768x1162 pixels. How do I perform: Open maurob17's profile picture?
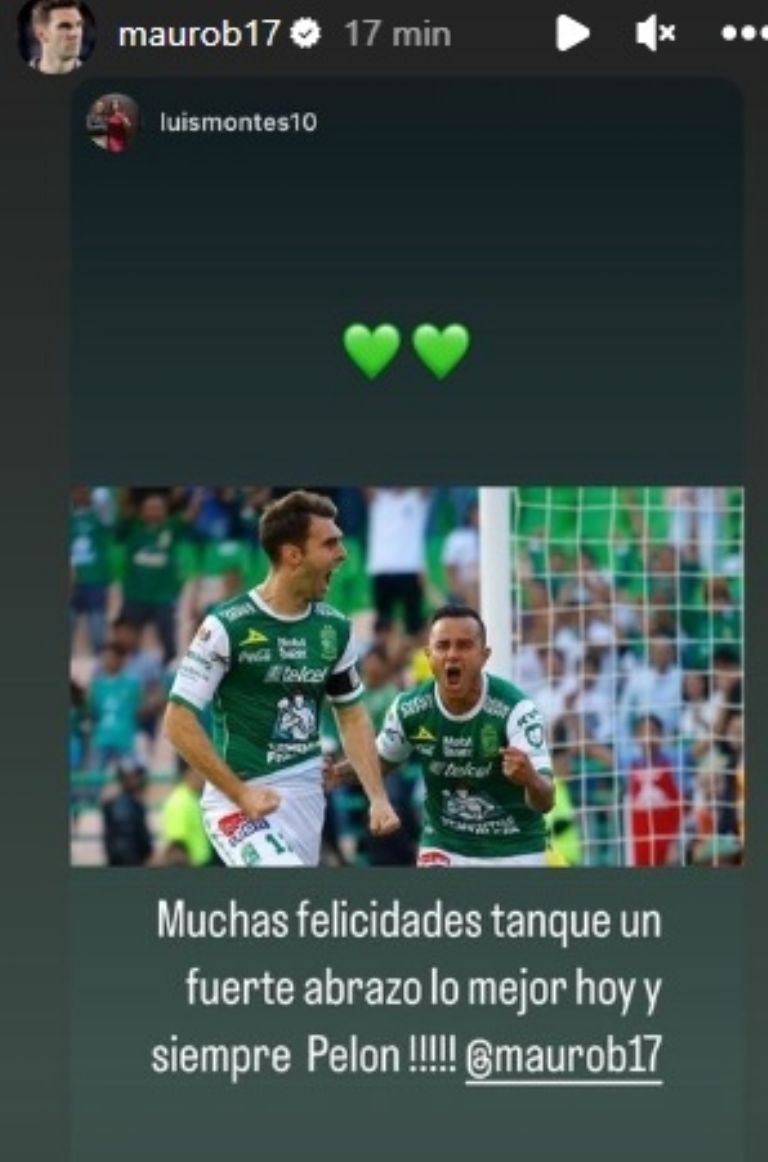pyautogui.click(x=56, y=34)
